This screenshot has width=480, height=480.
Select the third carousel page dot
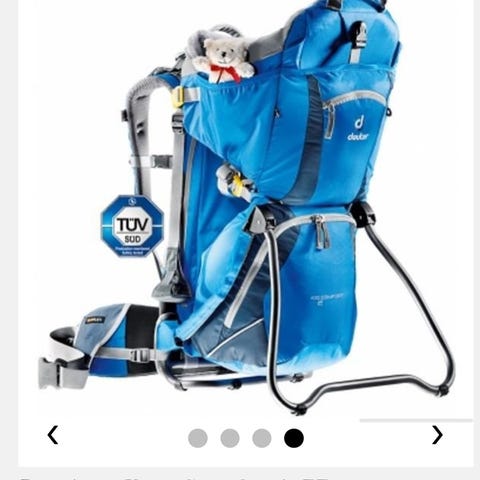tap(262, 438)
